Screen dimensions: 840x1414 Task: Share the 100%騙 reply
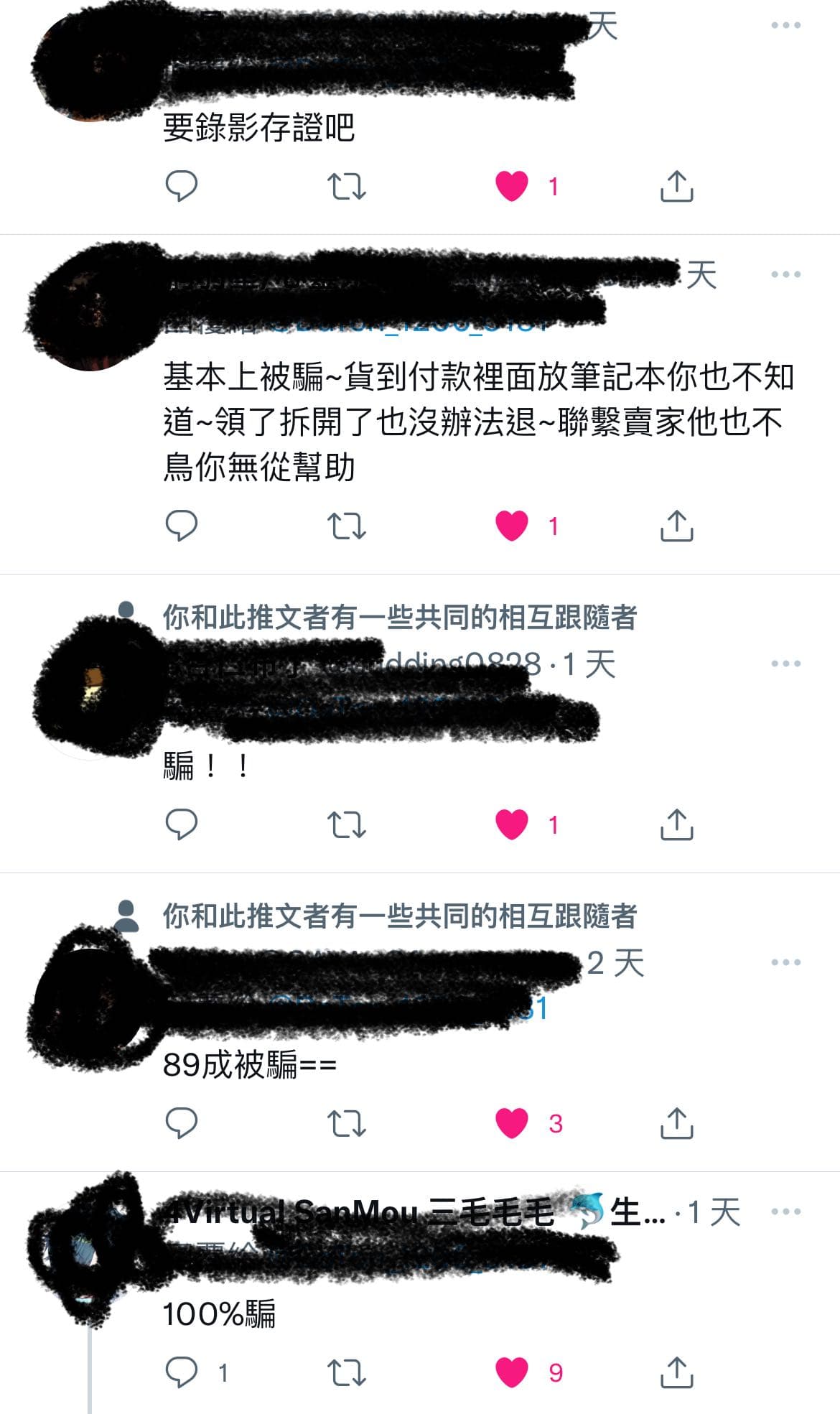676,1372
